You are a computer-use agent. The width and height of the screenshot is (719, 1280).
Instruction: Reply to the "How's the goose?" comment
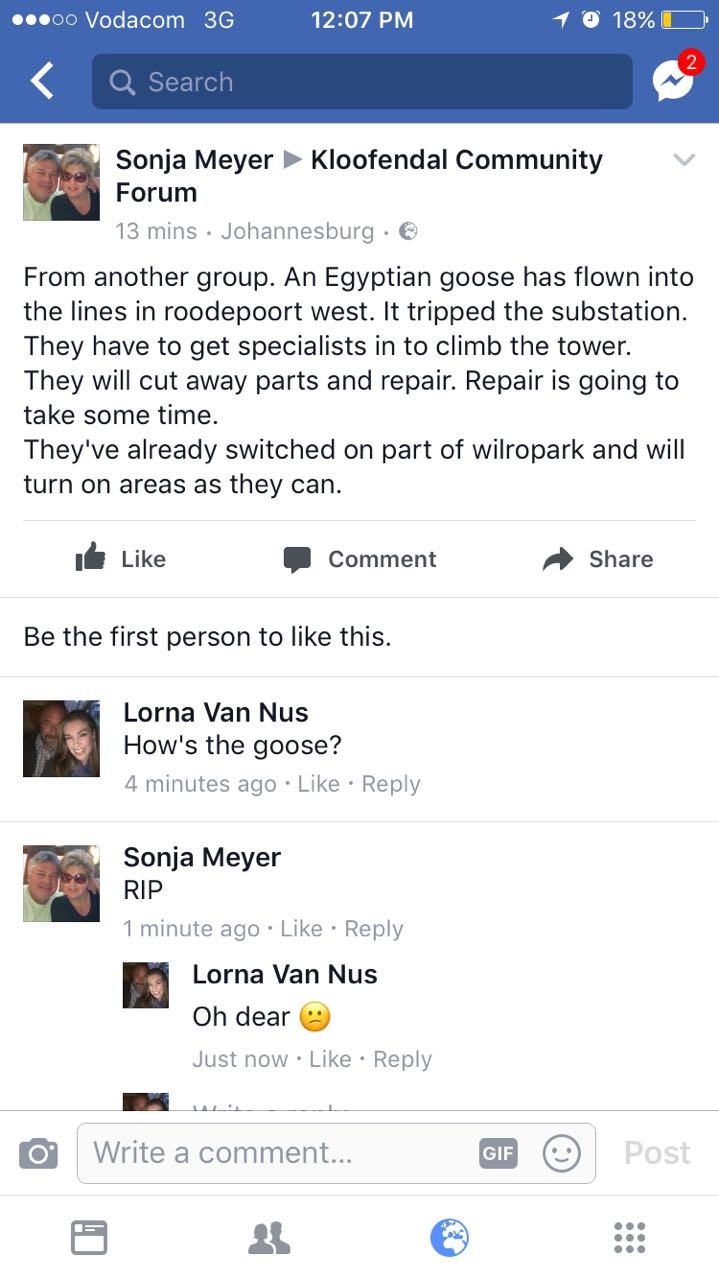click(391, 784)
